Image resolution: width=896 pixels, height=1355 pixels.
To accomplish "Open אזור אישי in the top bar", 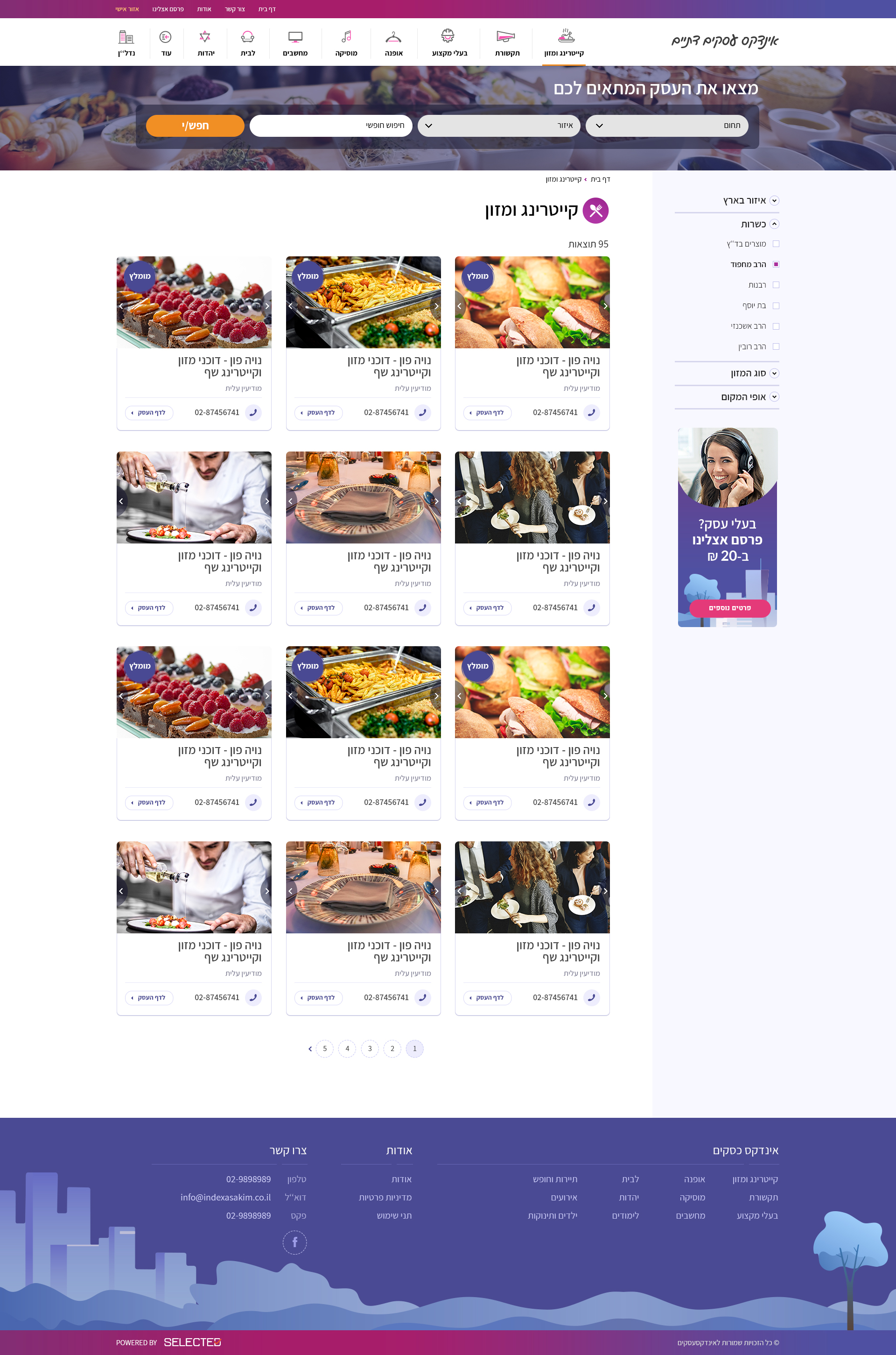I will [127, 9].
